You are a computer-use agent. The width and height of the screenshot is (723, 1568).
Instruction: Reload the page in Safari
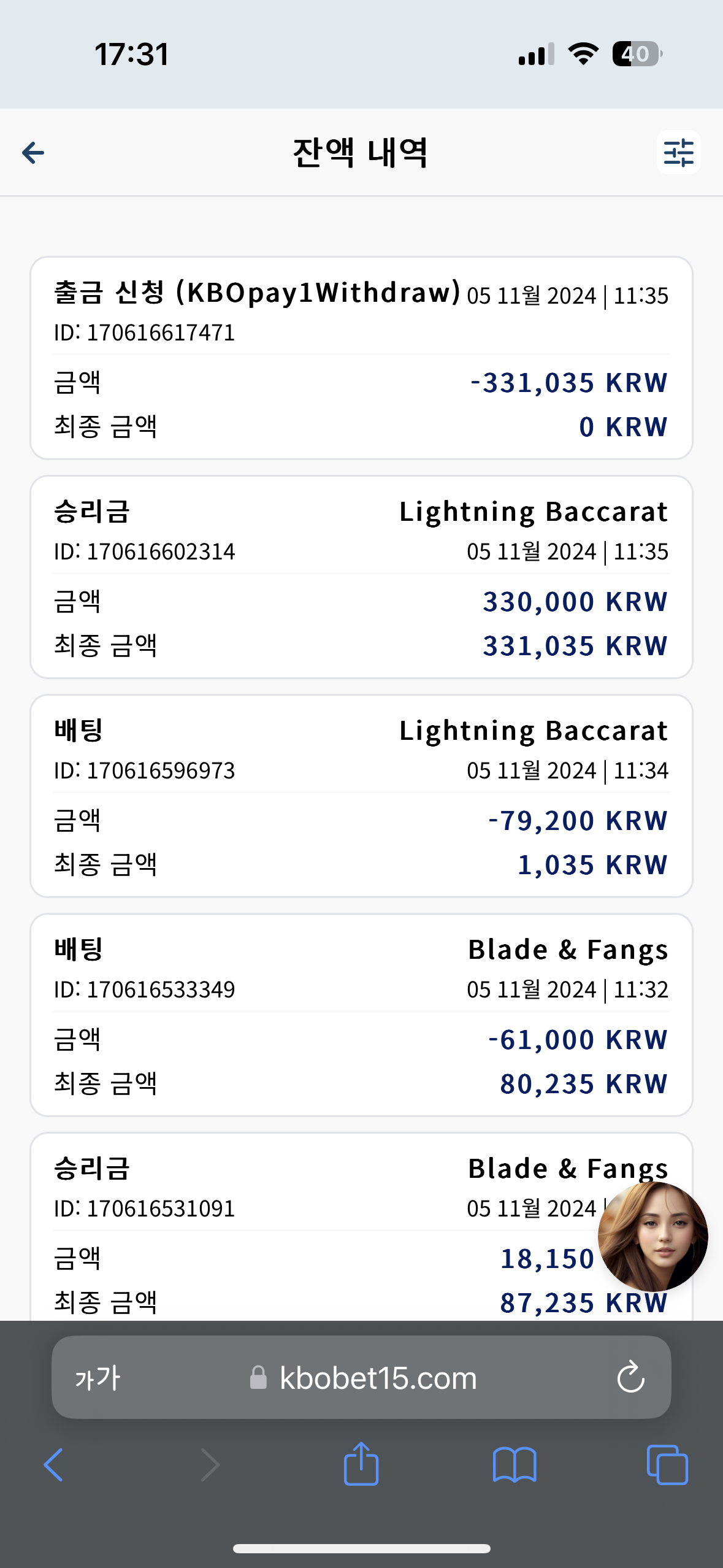(630, 1378)
